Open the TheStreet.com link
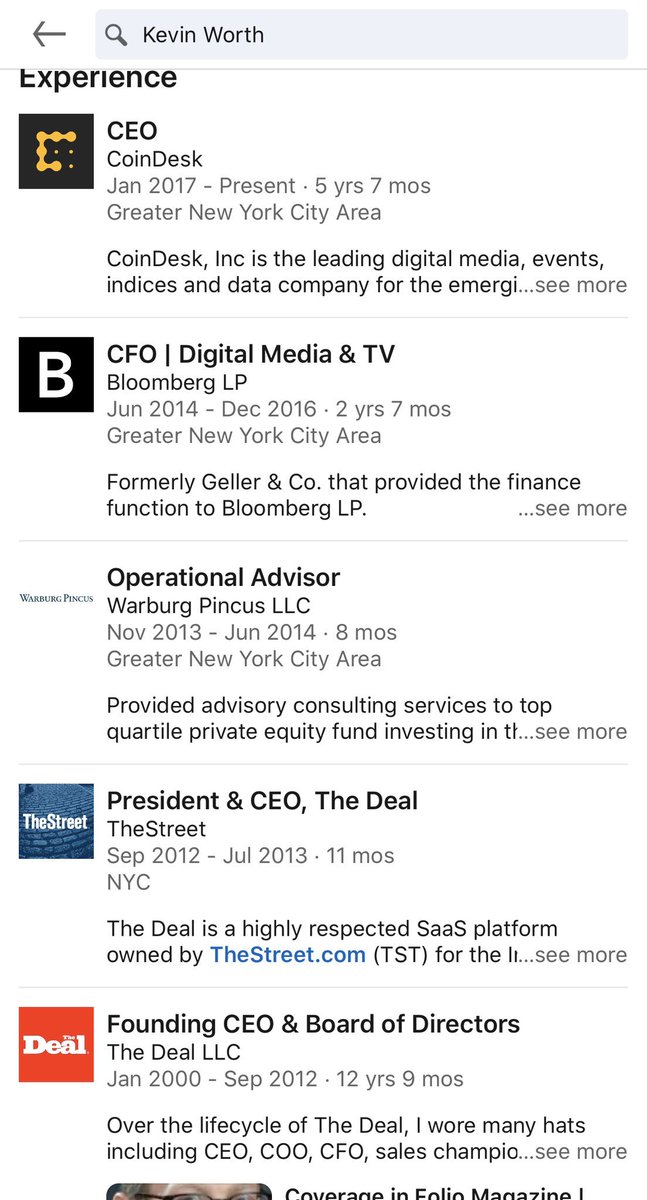This screenshot has width=647, height=1200. coord(287,954)
